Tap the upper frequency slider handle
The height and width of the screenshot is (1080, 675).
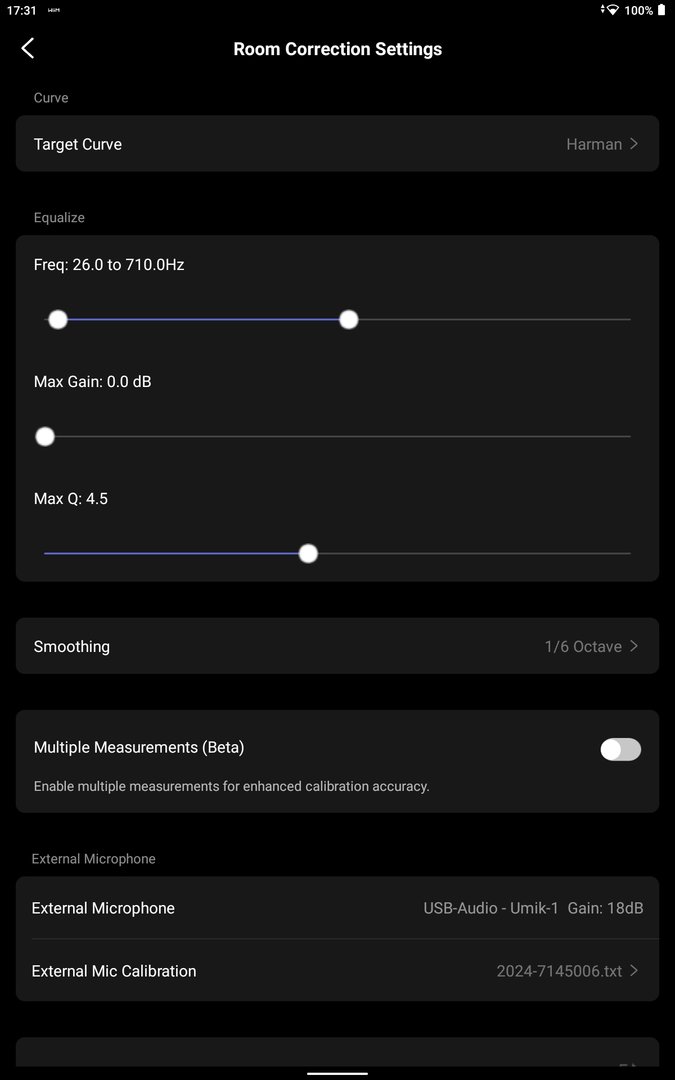348,319
